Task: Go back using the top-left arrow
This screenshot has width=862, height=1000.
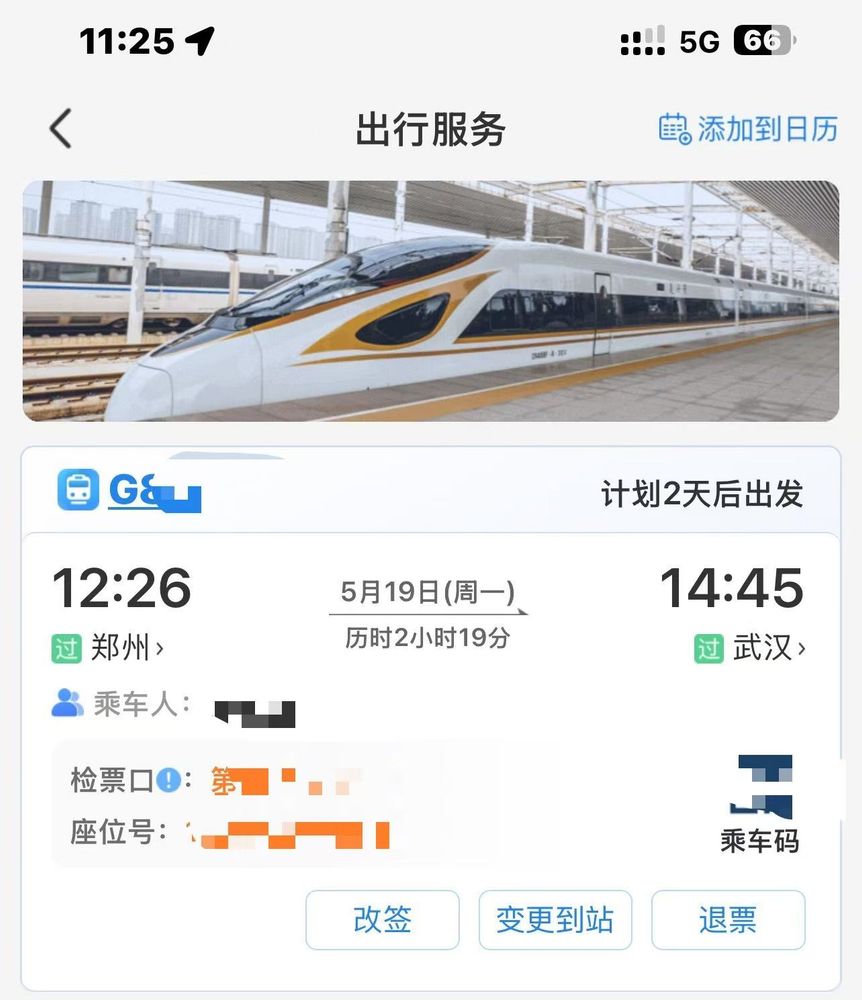Action: pyautogui.click(x=61, y=129)
